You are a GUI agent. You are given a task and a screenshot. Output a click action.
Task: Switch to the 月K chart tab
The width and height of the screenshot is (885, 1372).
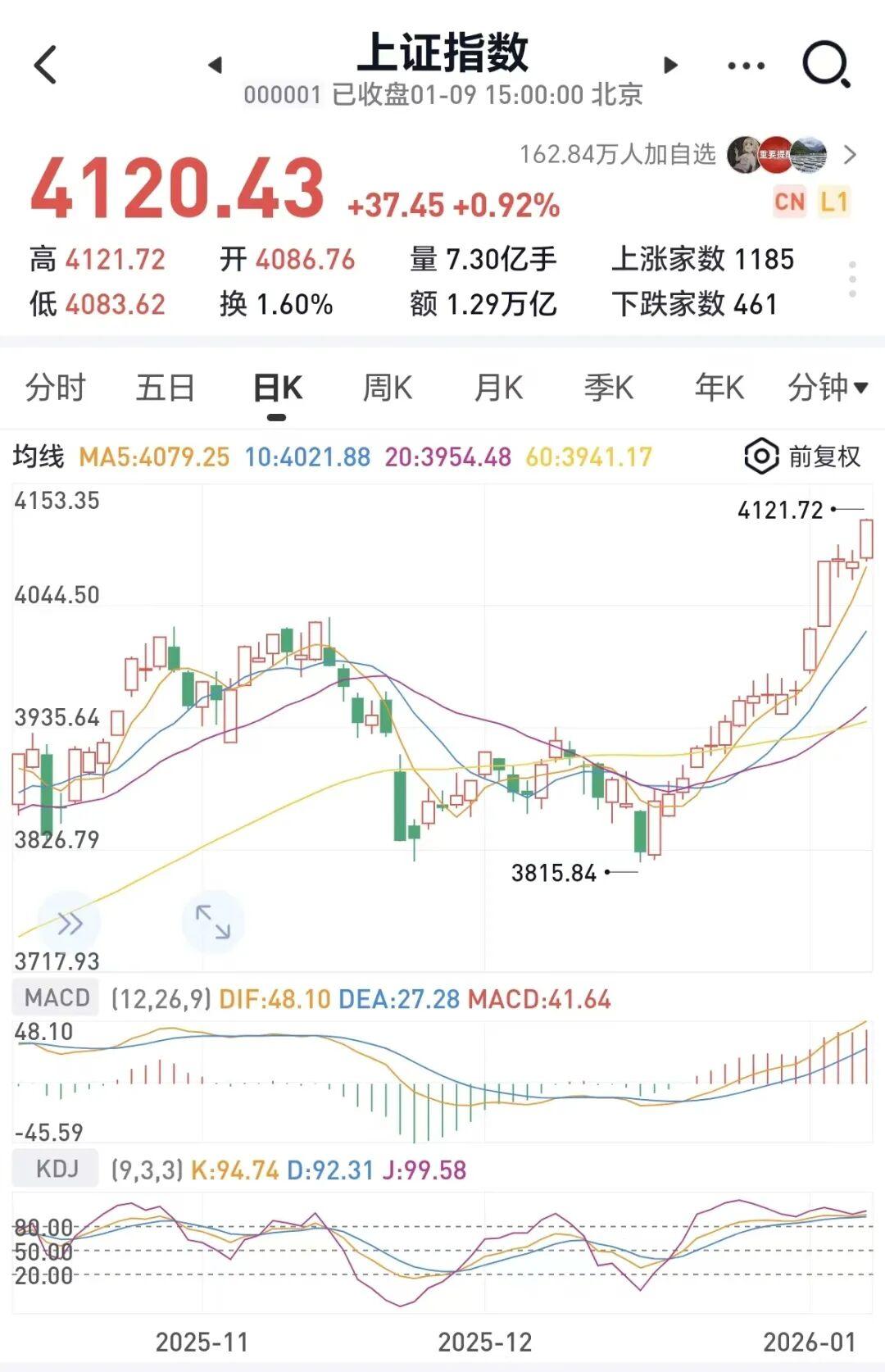pos(498,388)
